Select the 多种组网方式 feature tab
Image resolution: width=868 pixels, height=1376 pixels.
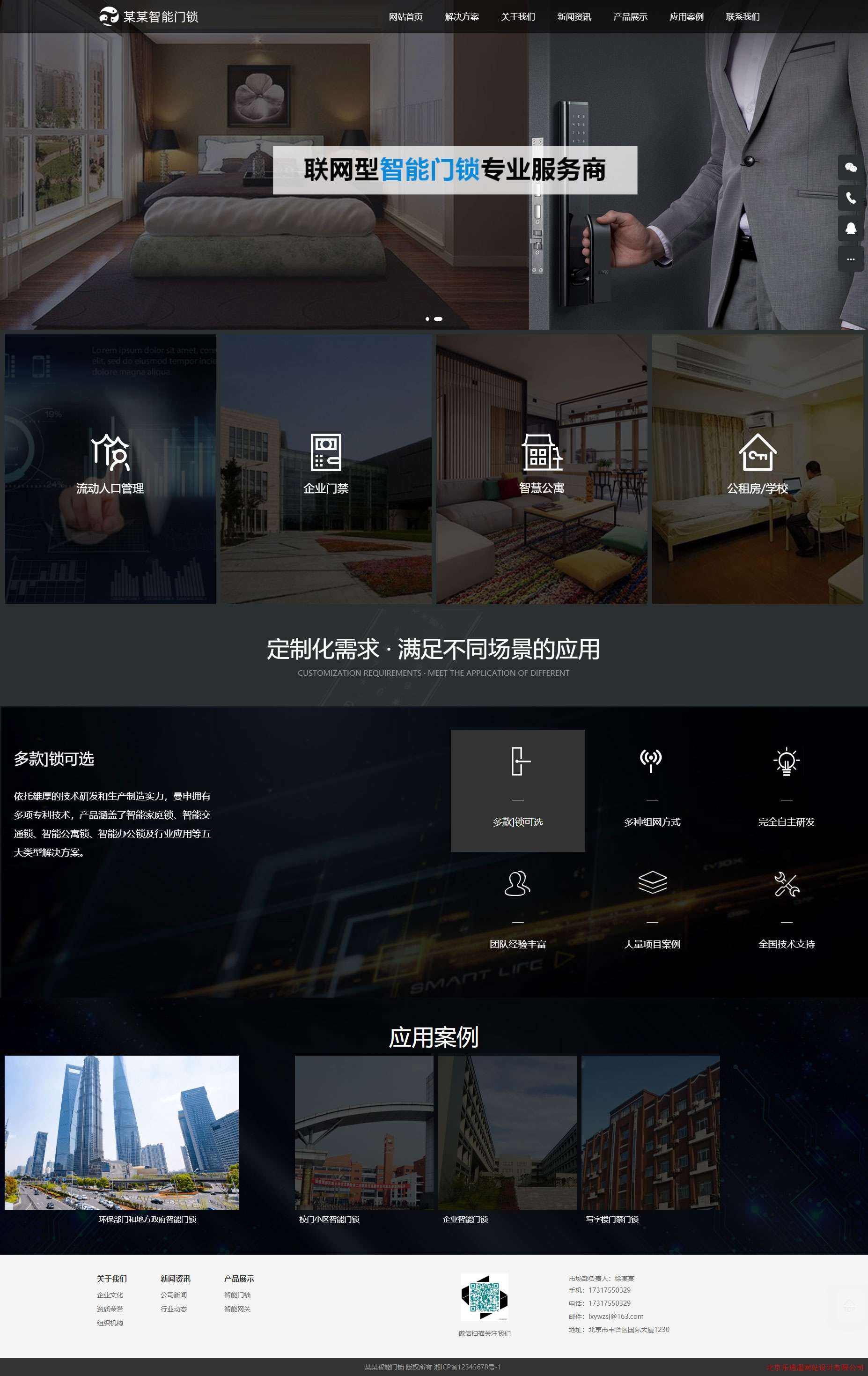pyautogui.click(x=652, y=790)
